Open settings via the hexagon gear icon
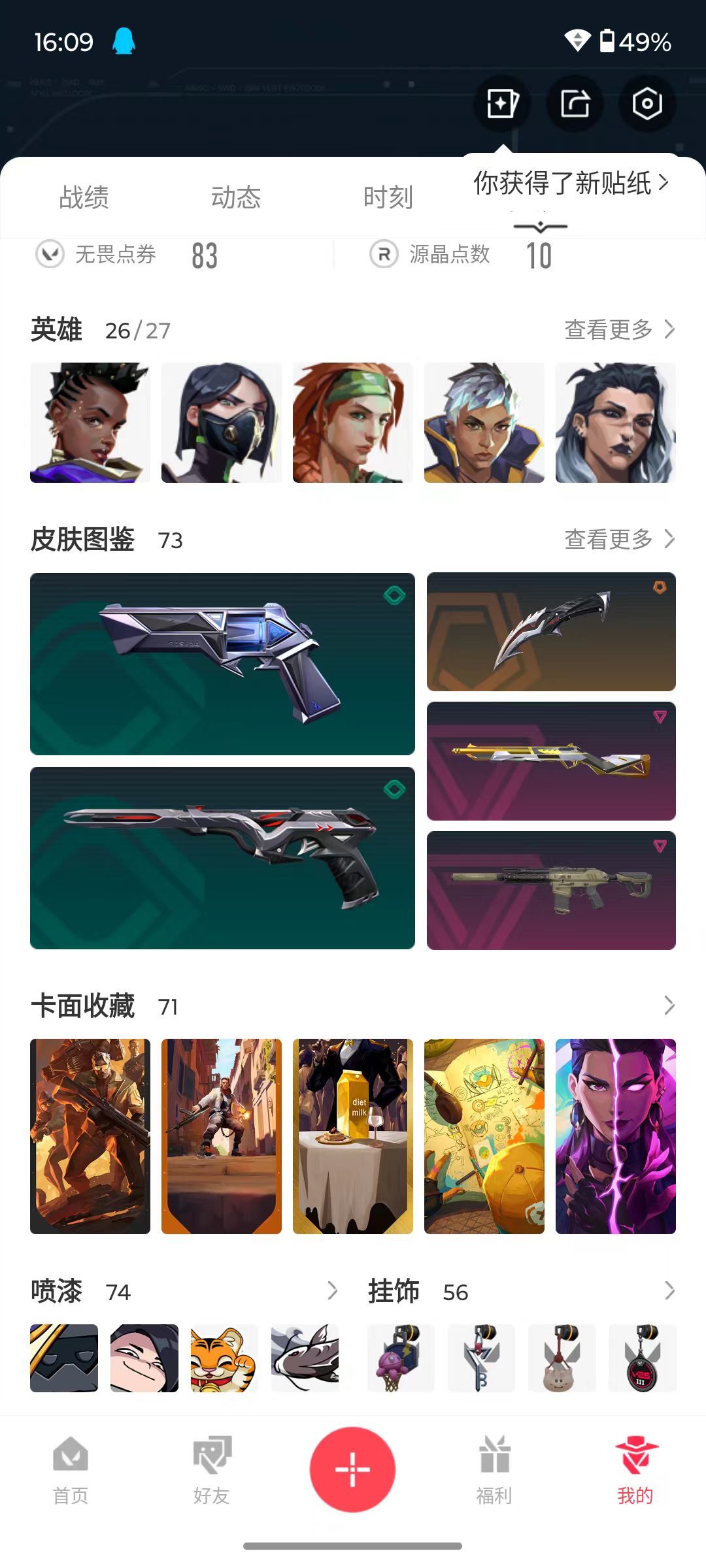This screenshot has width=706, height=1568. coord(647,104)
